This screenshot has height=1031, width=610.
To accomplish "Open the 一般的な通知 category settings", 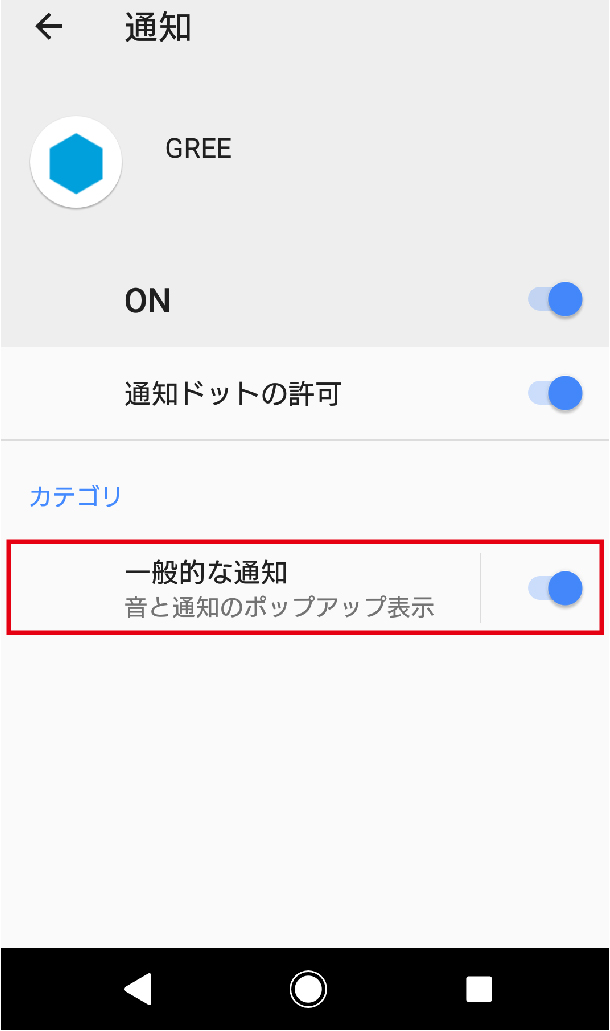I will 243,588.
